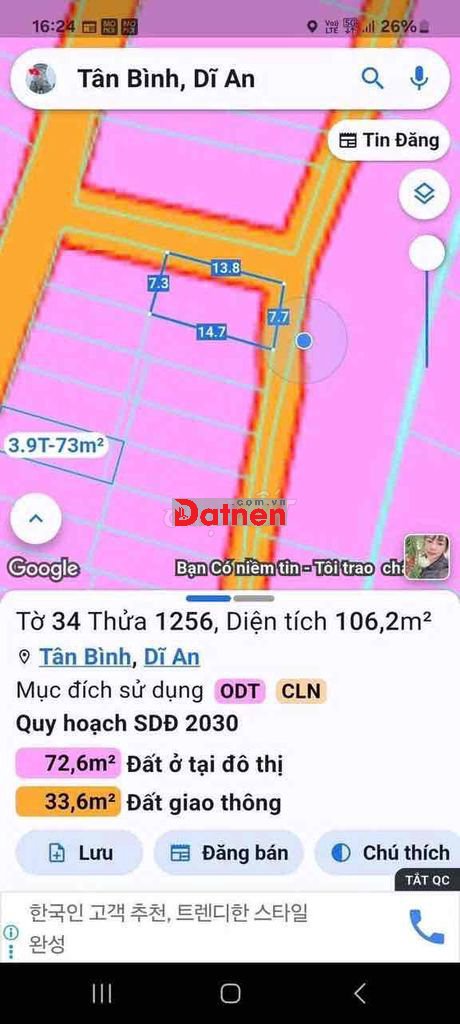Viewport: 460px width, 1024px height.
Task: Open the Chú thích legend
Action: click(389, 853)
